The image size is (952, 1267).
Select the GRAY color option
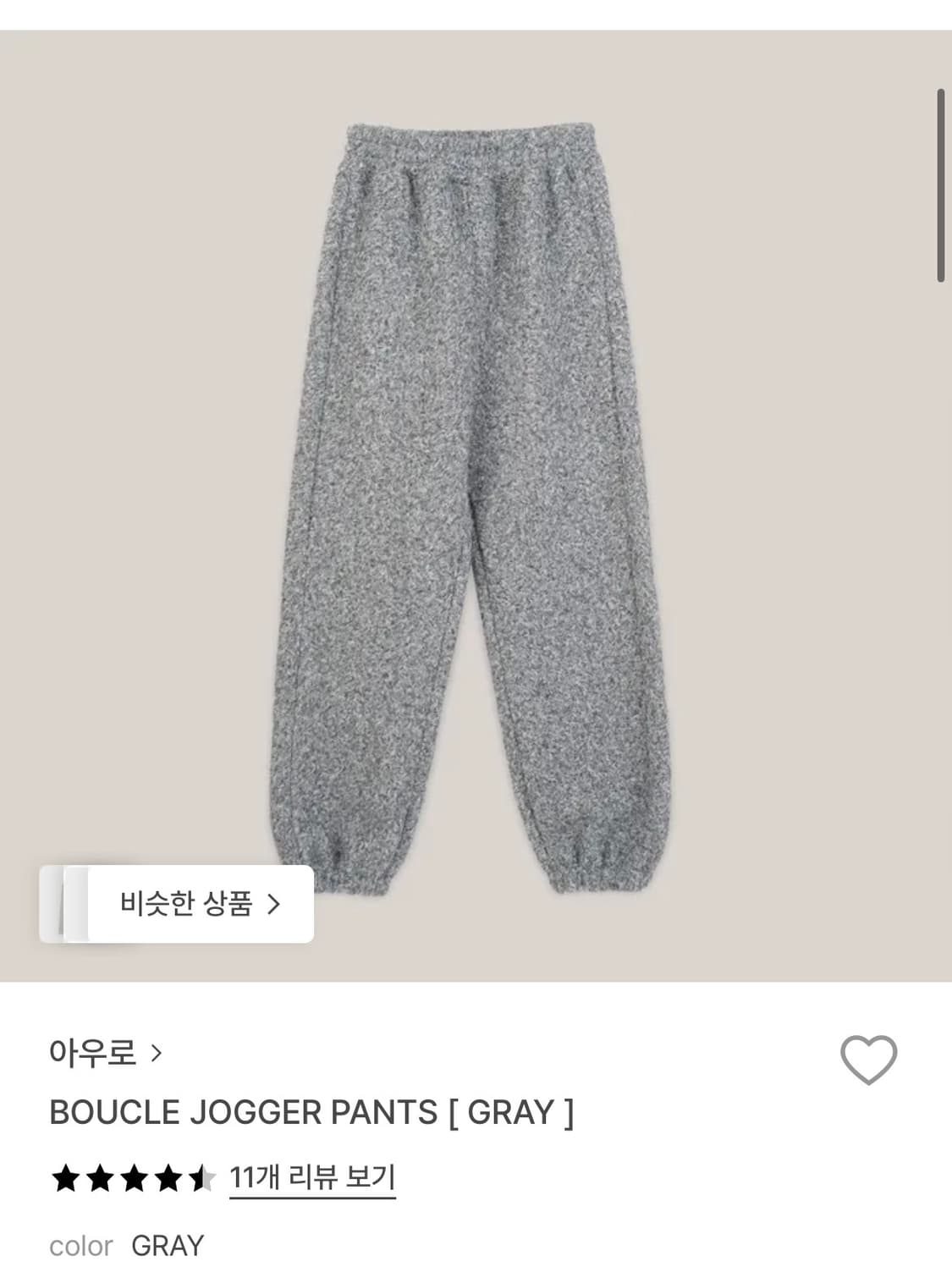(168, 1244)
